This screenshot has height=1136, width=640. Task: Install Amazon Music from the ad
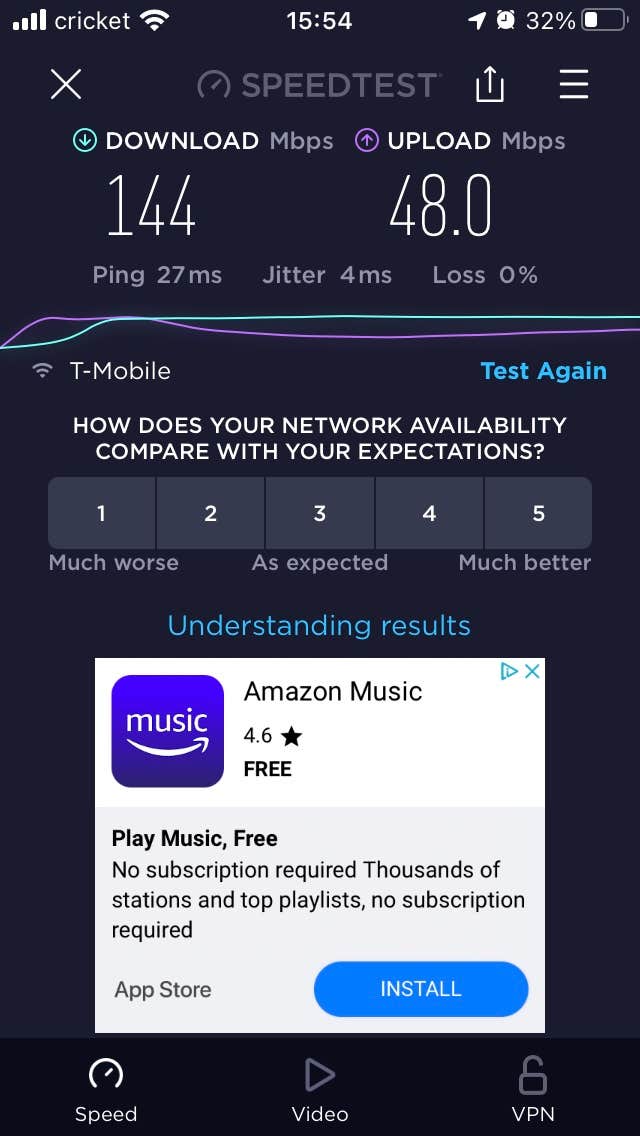(421, 989)
